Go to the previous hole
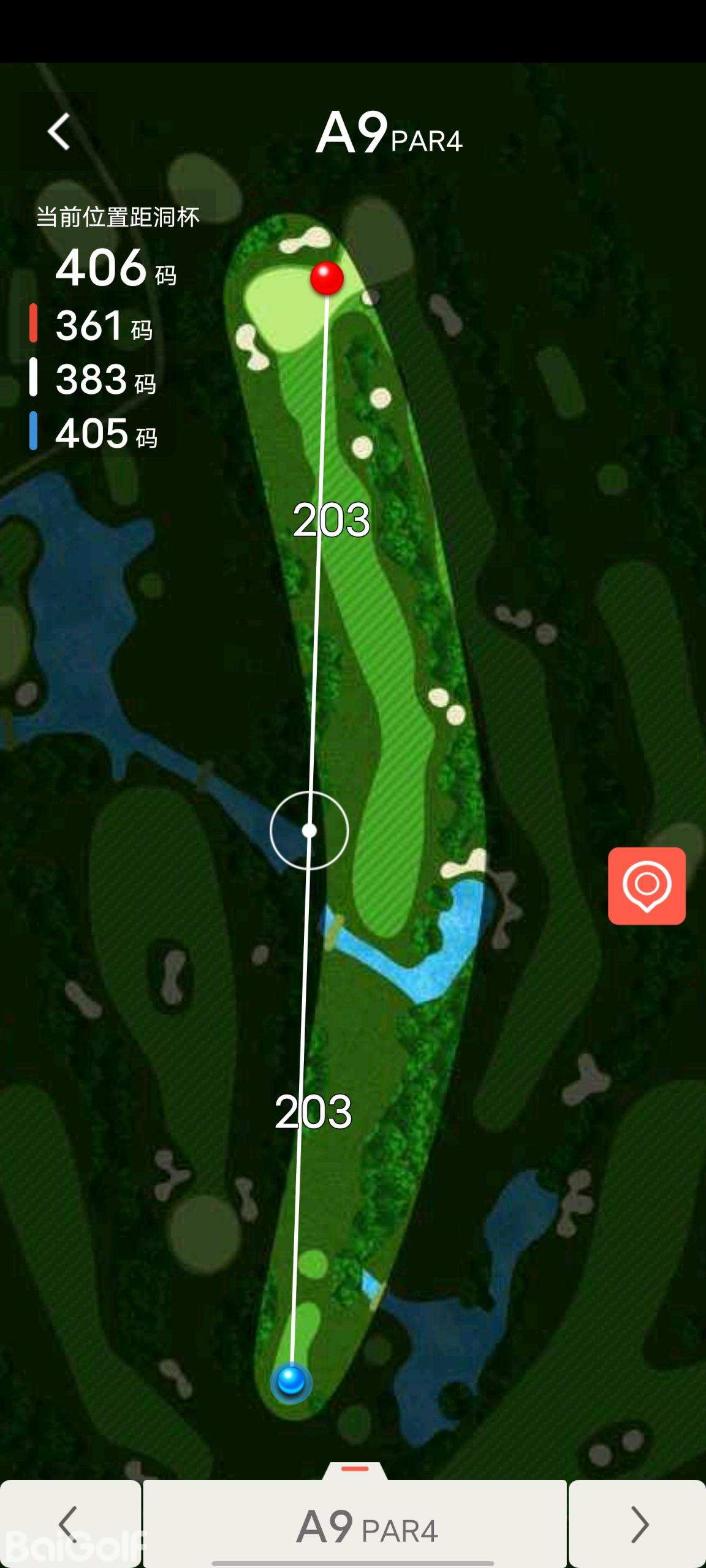Viewport: 706px width, 1568px height. [69, 1524]
